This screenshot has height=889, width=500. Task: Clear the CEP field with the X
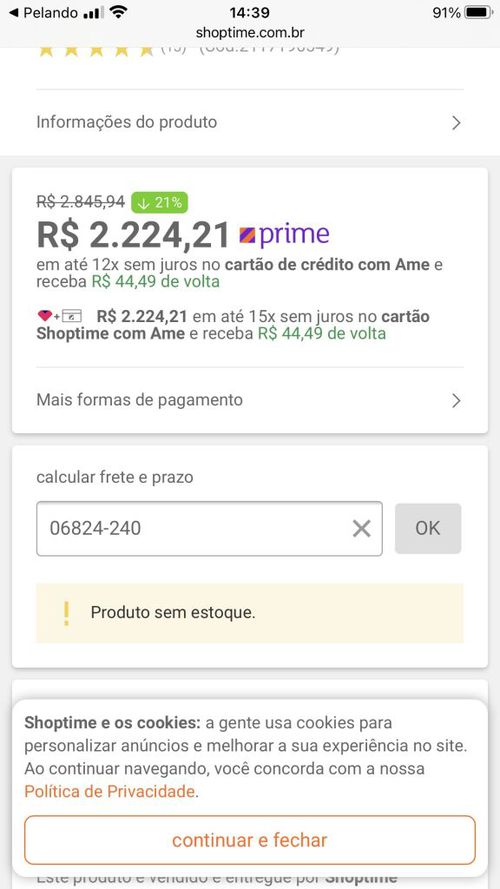pos(362,528)
